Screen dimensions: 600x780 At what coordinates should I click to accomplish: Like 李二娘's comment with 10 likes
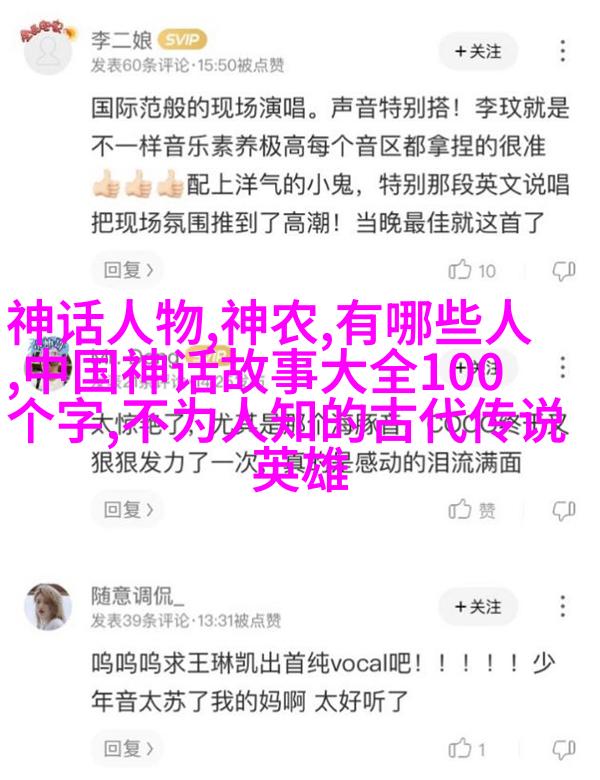473,269
